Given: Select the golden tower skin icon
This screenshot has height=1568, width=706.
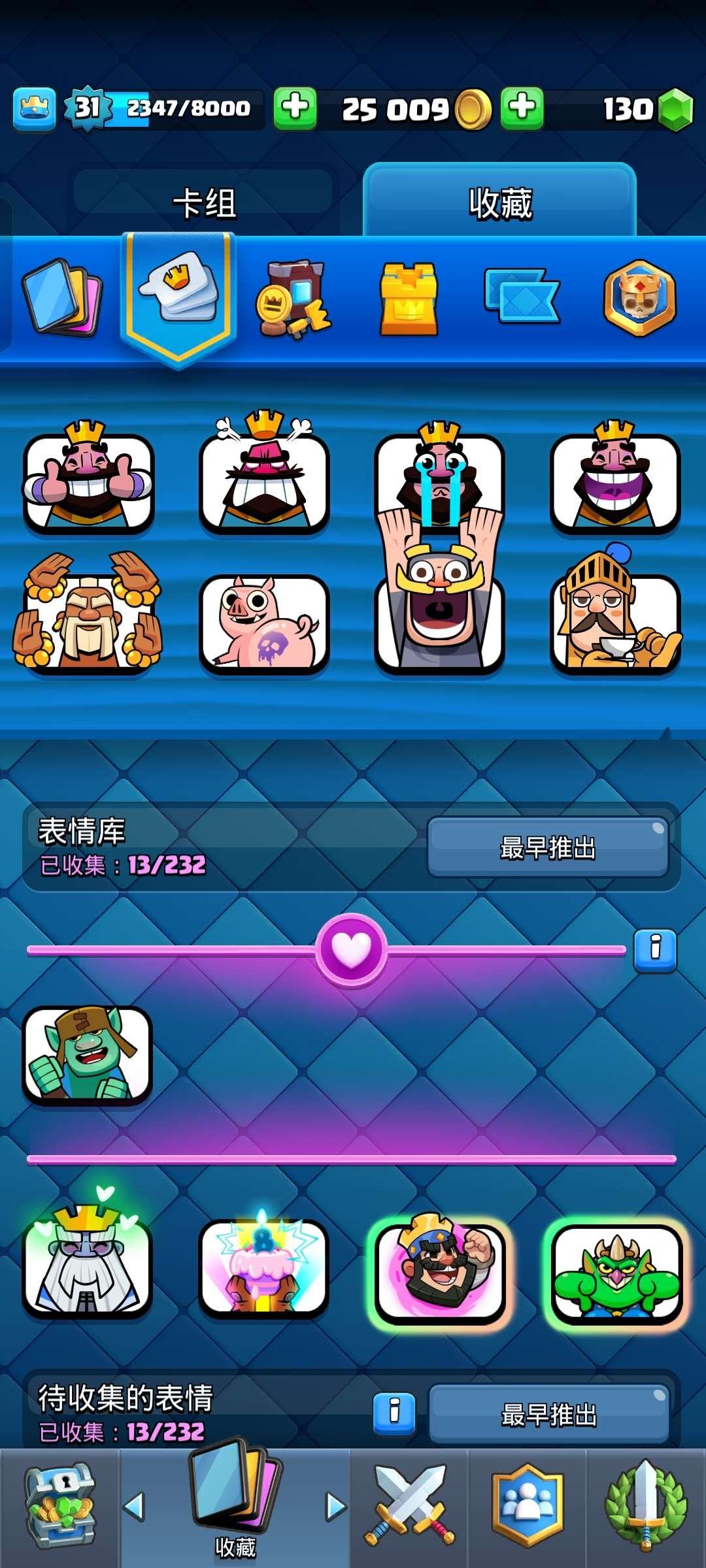Looking at the screenshot, I should (409, 297).
